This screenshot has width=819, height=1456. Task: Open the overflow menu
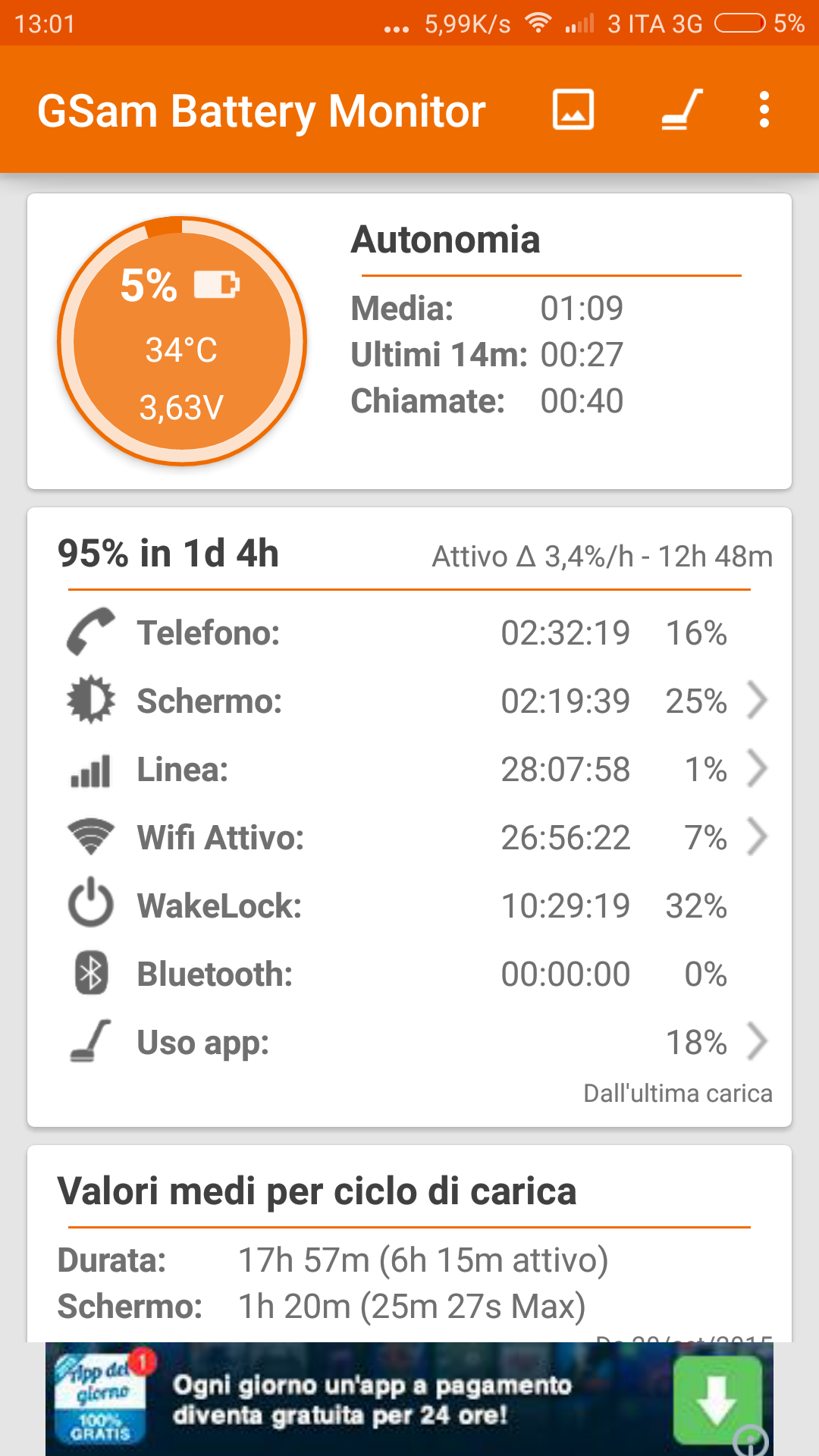coord(764,110)
